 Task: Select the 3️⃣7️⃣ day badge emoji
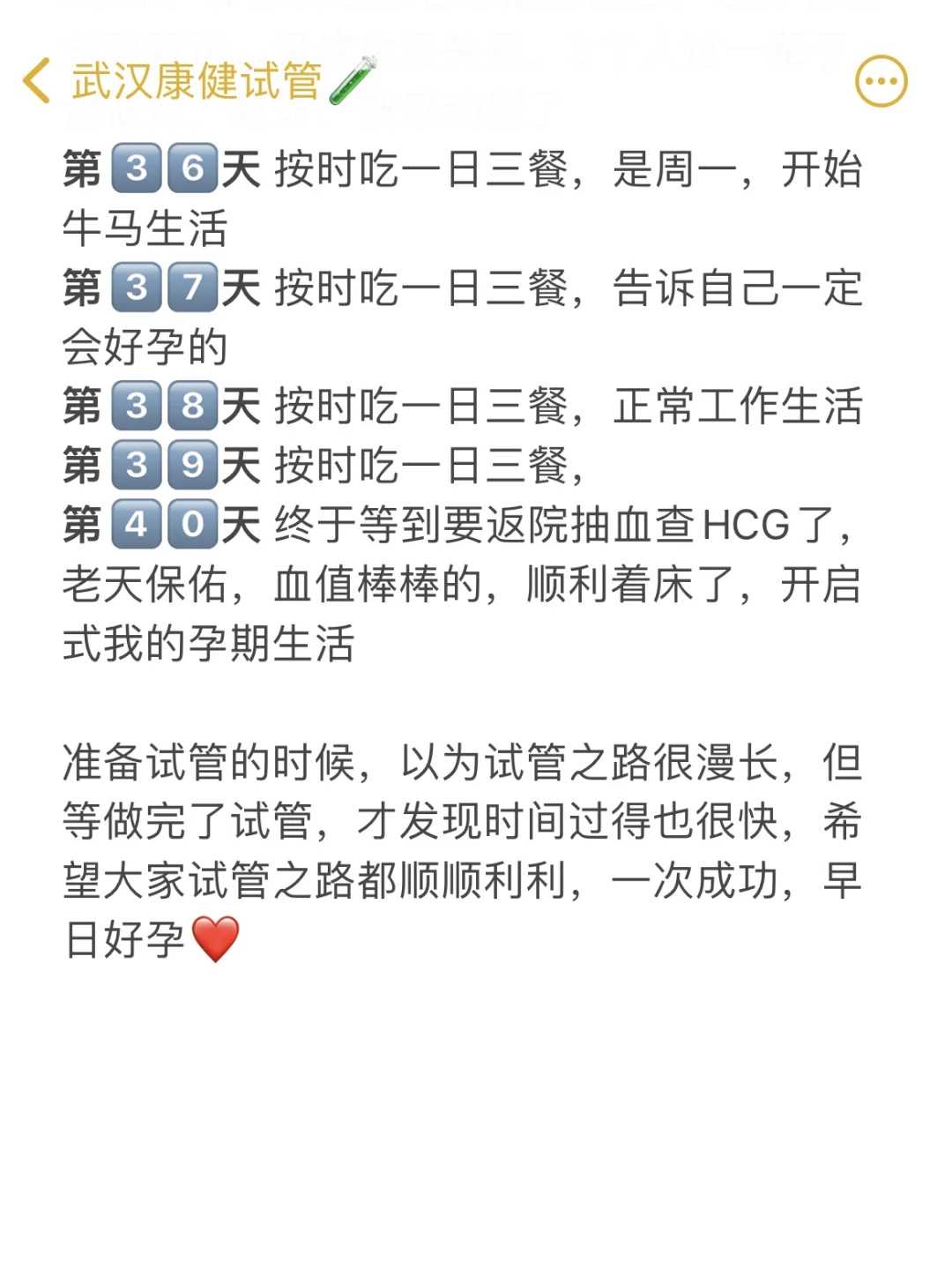[163, 287]
